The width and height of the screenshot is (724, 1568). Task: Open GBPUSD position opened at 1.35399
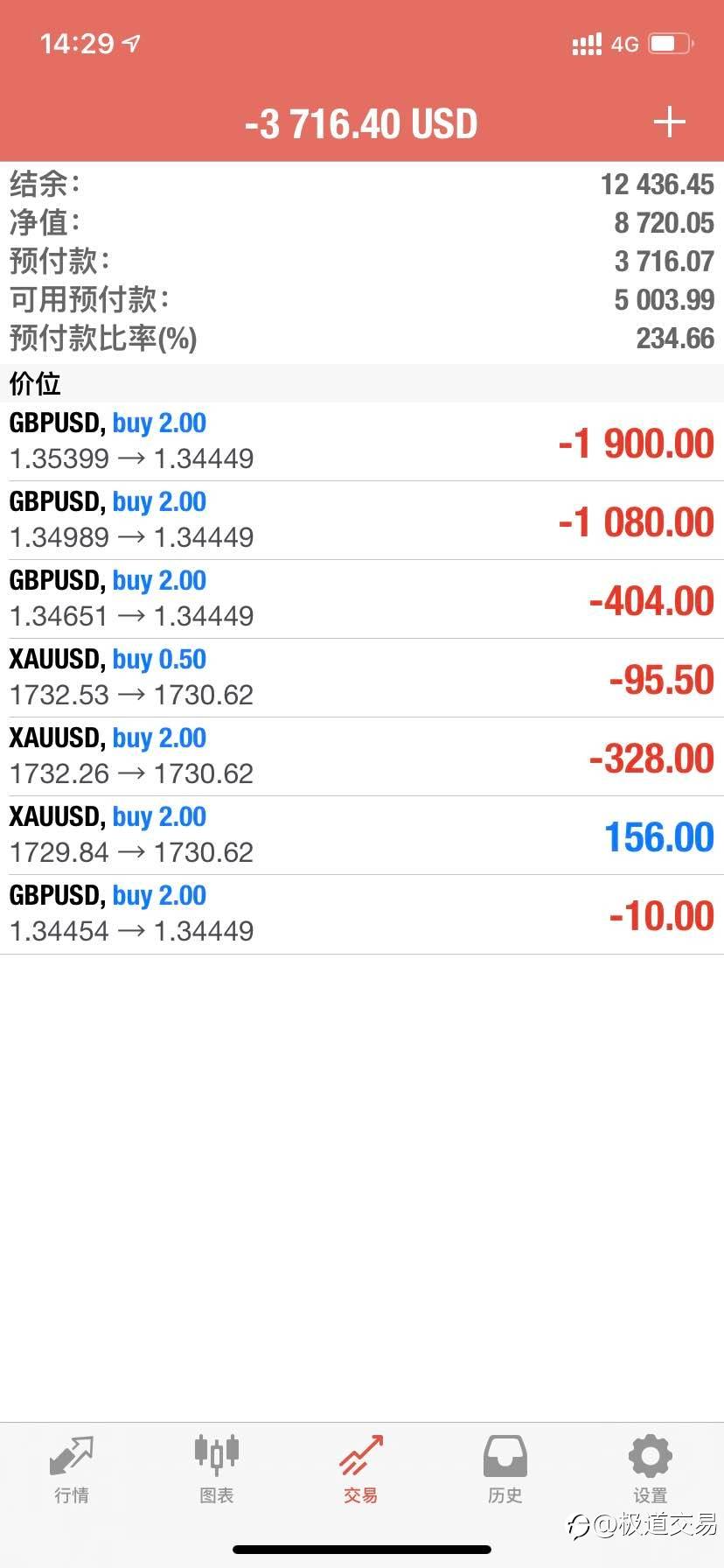[x=362, y=441]
